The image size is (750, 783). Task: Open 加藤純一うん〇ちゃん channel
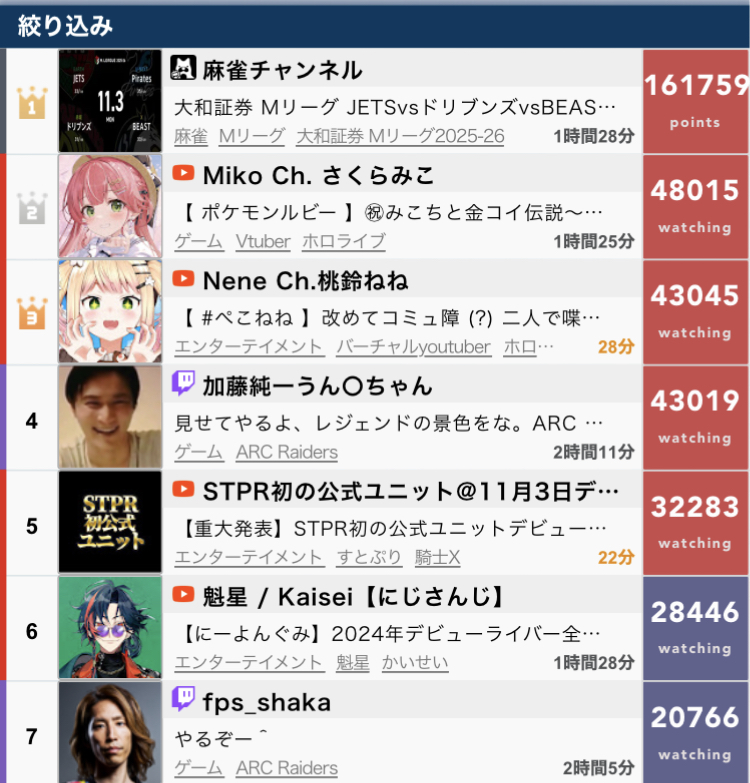click(x=317, y=386)
